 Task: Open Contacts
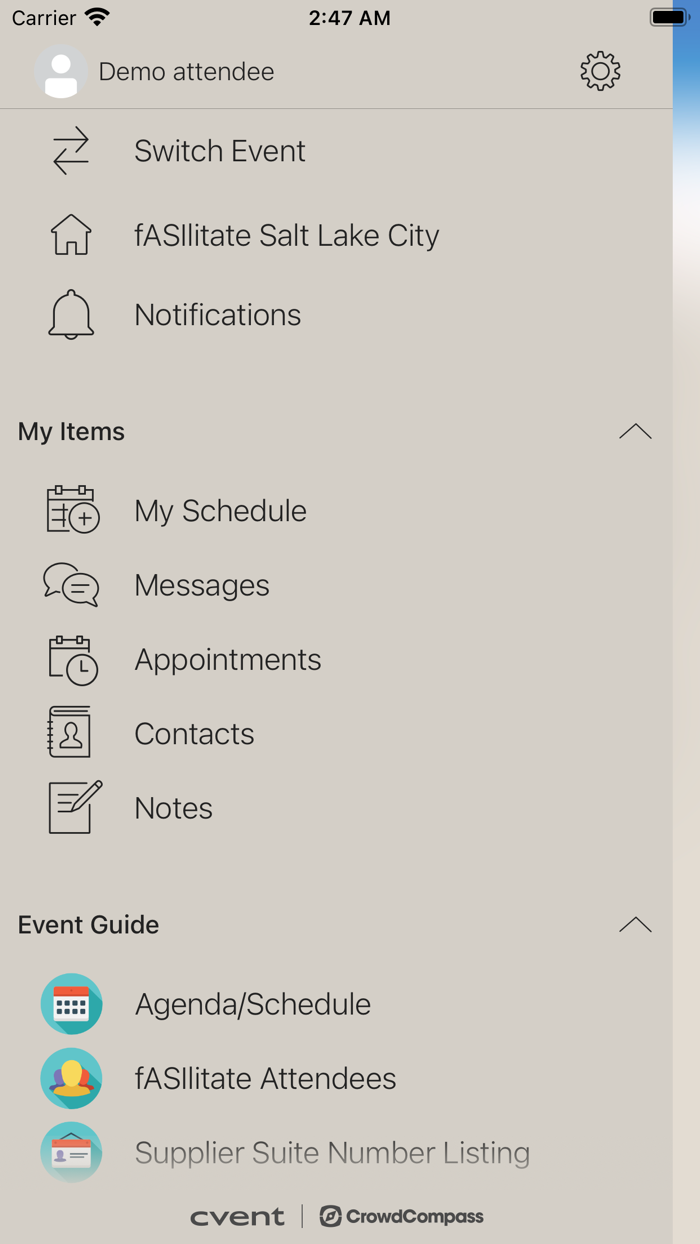point(194,734)
